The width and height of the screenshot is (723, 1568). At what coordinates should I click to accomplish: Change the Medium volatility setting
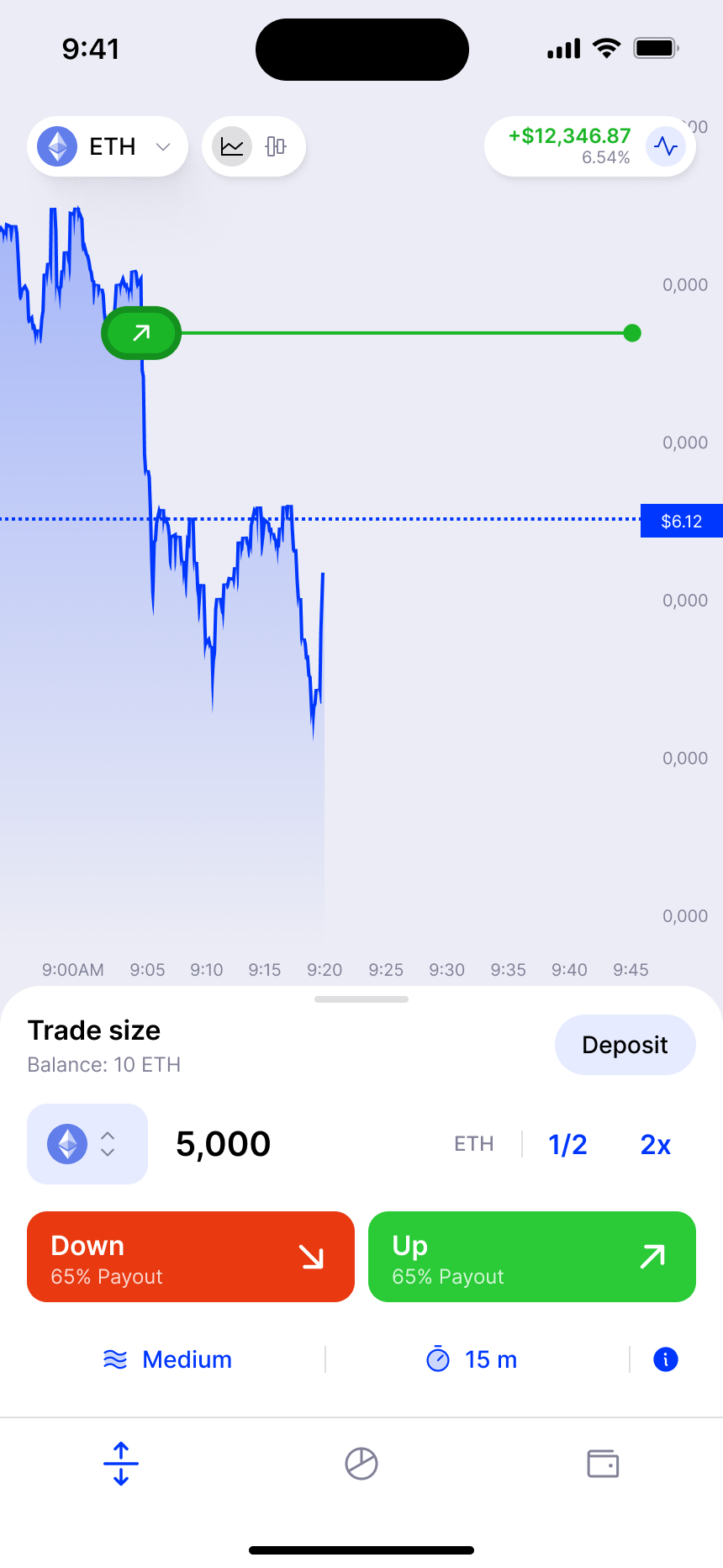pyautogui.click(x=167, y=1359)
